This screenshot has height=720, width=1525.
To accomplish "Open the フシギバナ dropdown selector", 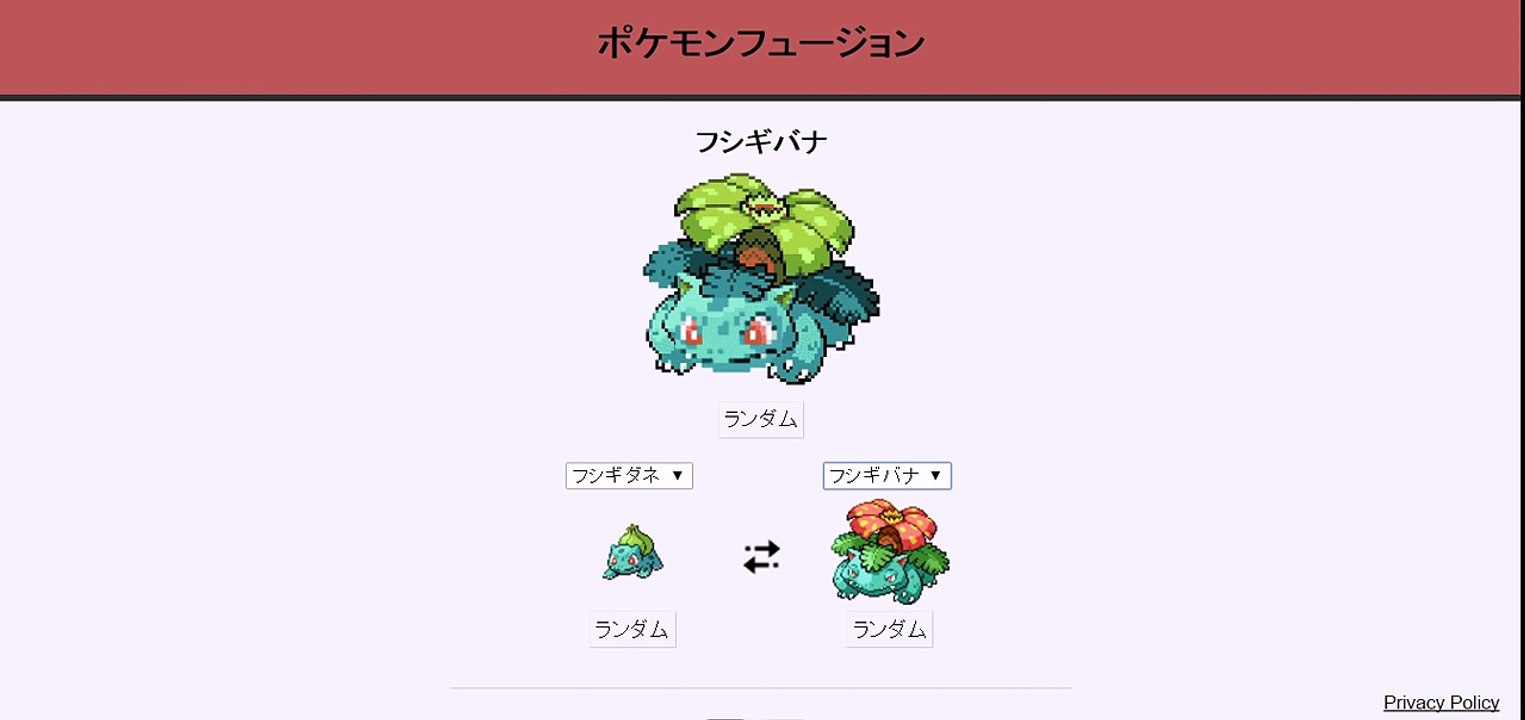I will tap(887, 476).
